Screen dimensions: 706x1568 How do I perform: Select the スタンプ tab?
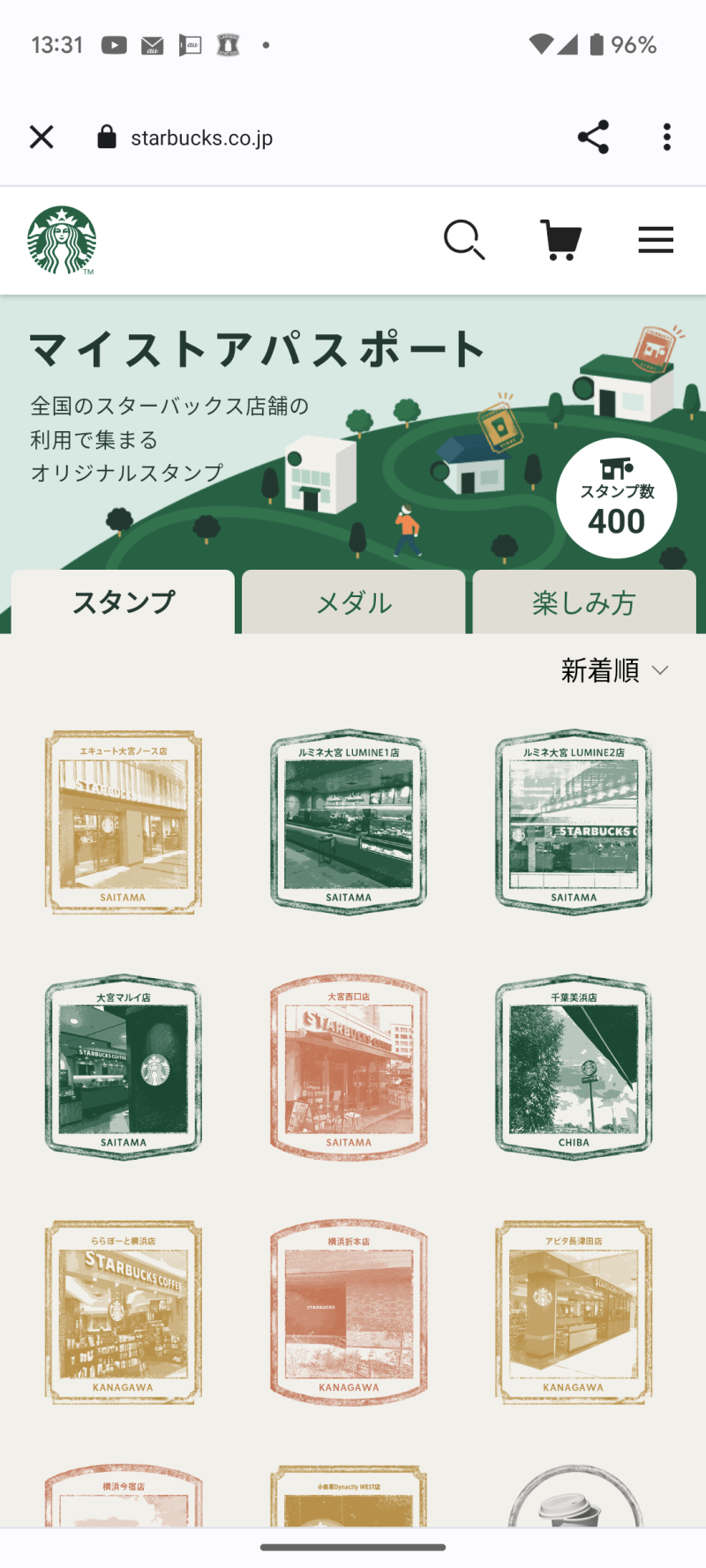[124, 602]
